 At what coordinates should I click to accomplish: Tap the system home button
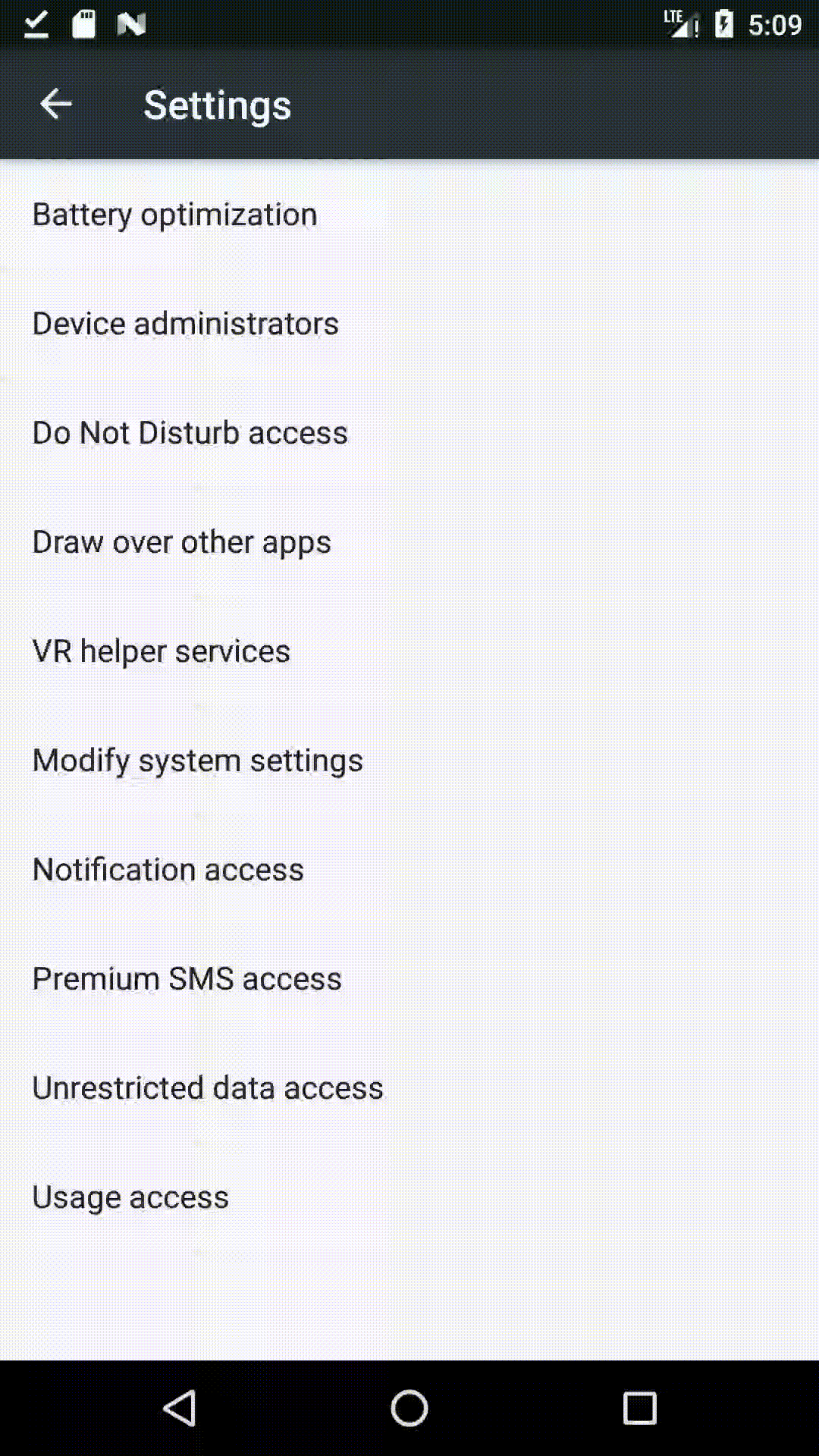pos(409,1408)
